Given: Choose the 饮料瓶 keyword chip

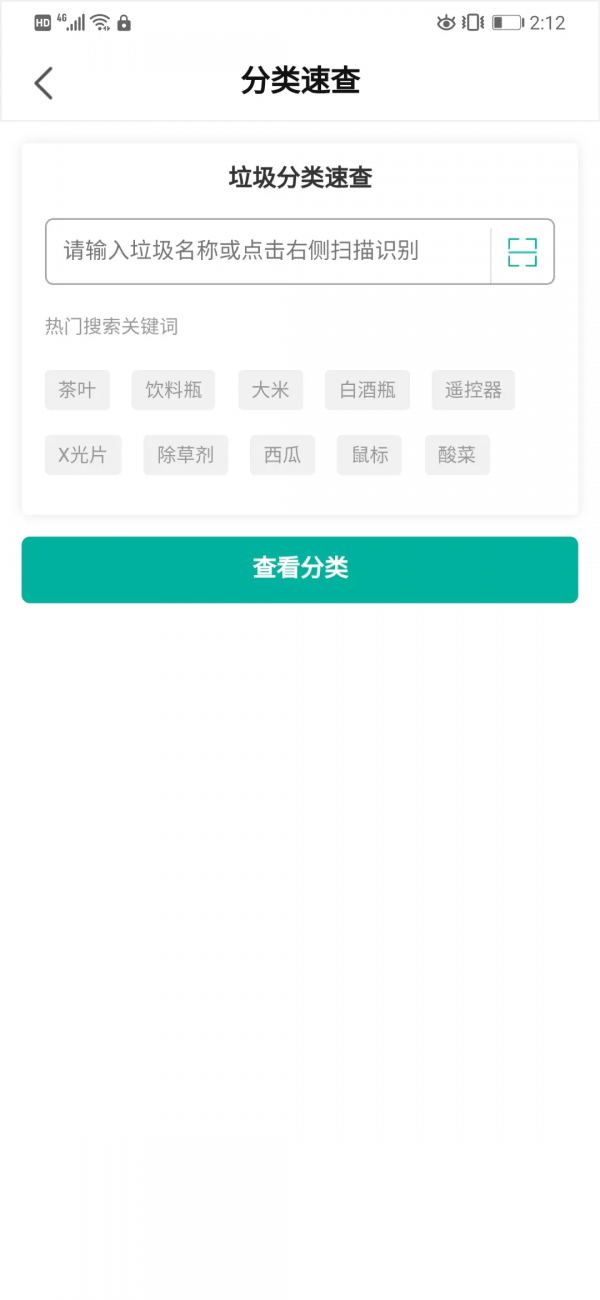Looking at the screenshot, I should pyautogui.click(x=173, y=390).
